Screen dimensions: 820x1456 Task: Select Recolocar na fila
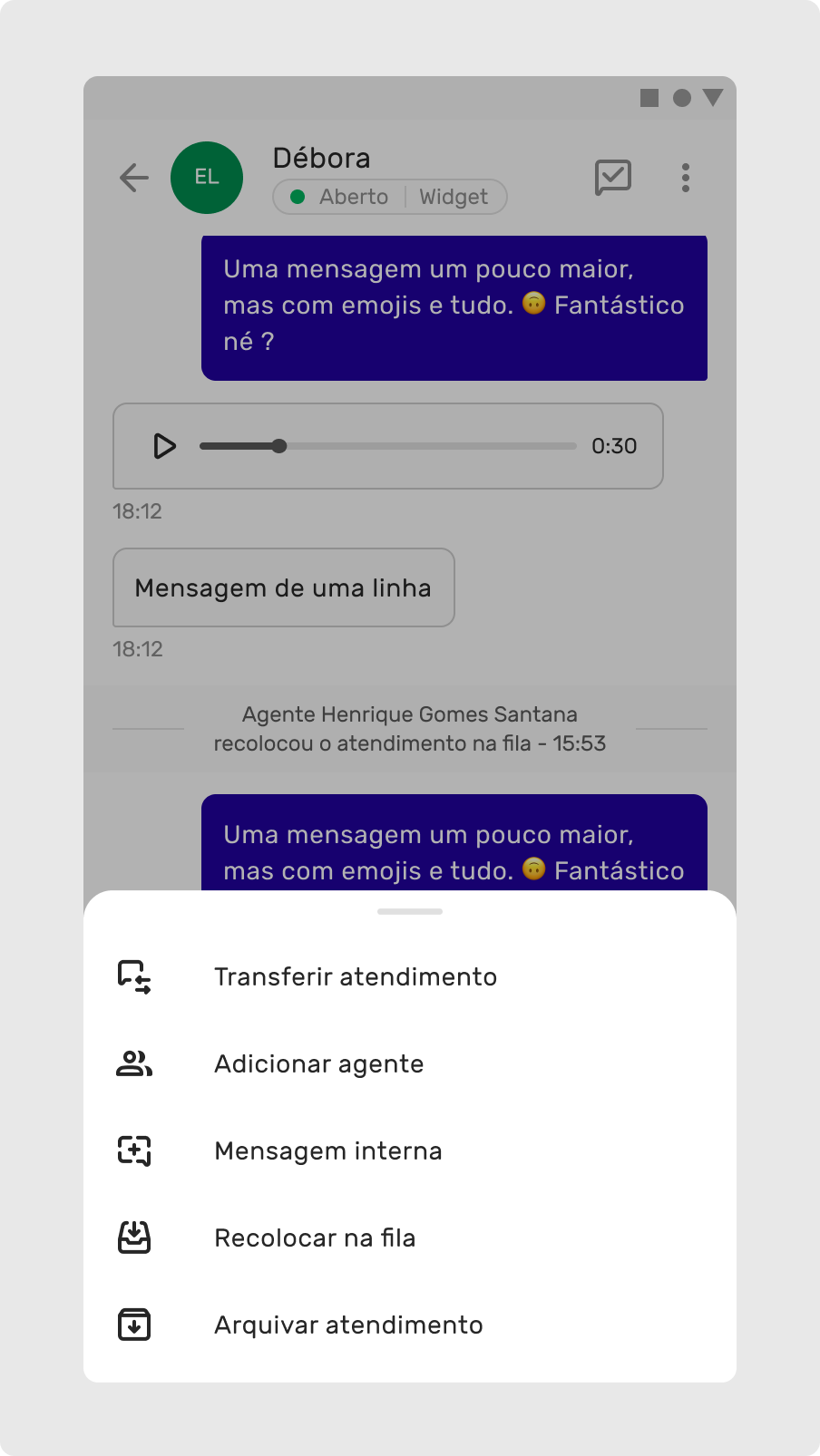pyautogui.click(x=314, y=1238)
